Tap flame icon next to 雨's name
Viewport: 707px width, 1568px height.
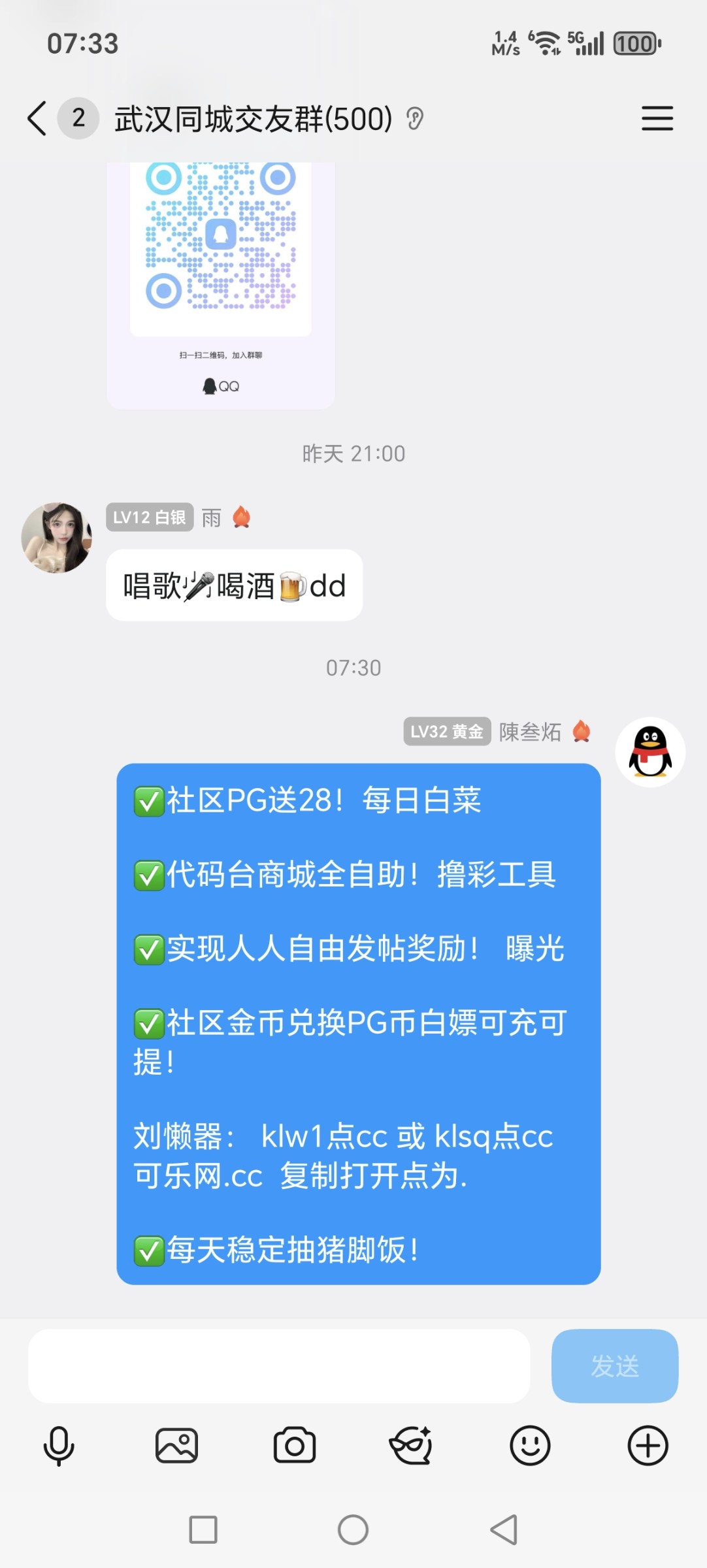point(241,517)
